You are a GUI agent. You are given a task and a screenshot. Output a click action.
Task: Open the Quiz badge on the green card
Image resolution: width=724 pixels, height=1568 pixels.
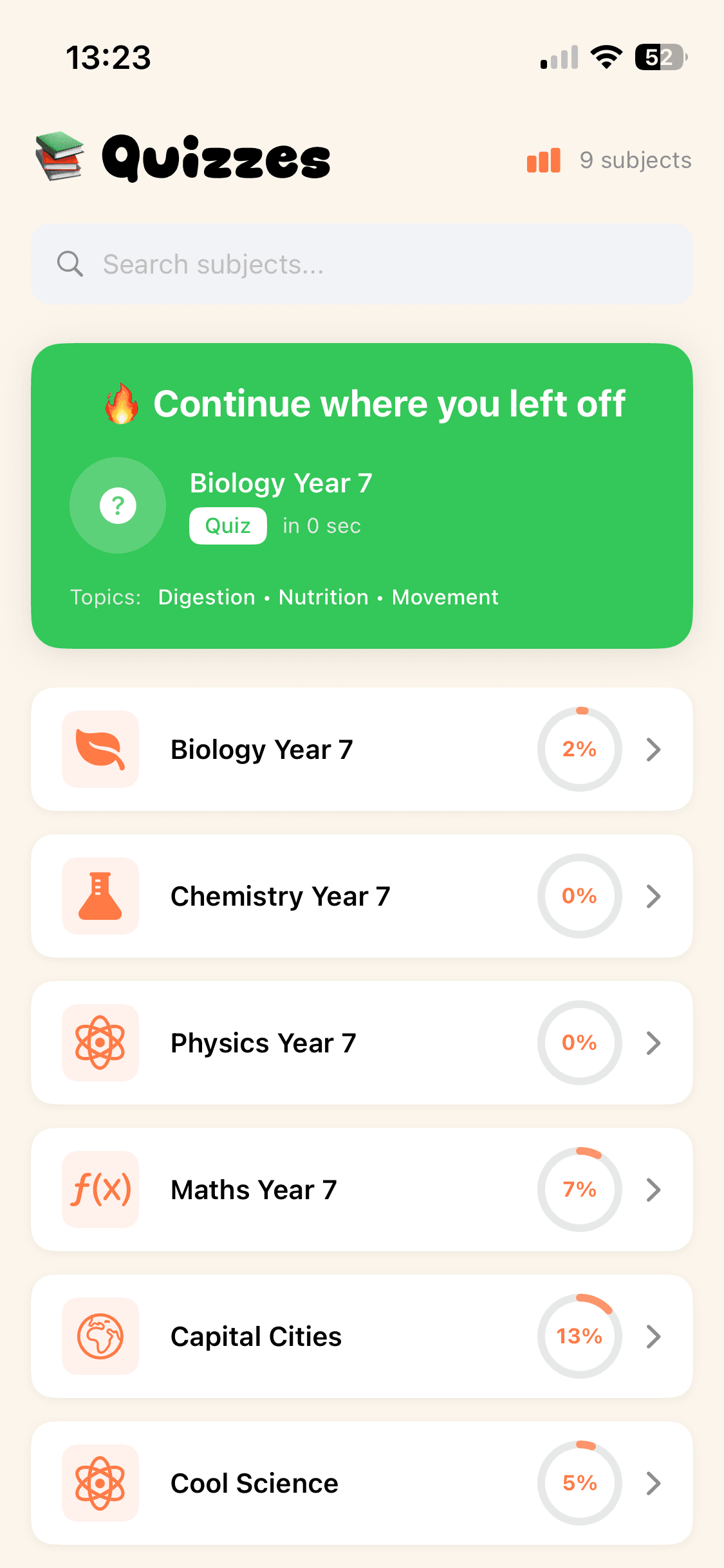pyautogui.click(x=227, y=525)
